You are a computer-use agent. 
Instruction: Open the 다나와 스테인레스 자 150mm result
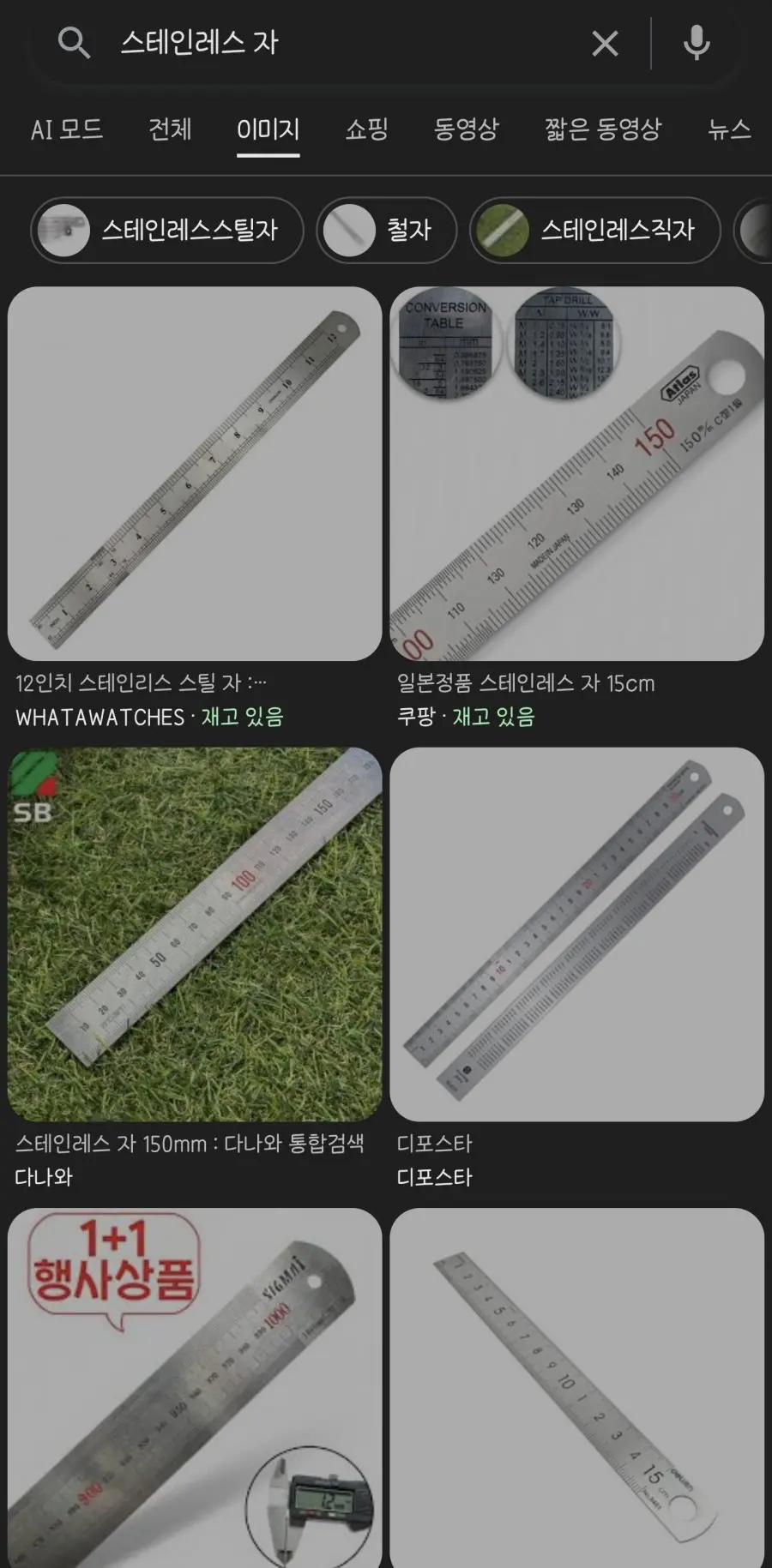[195, 934]
